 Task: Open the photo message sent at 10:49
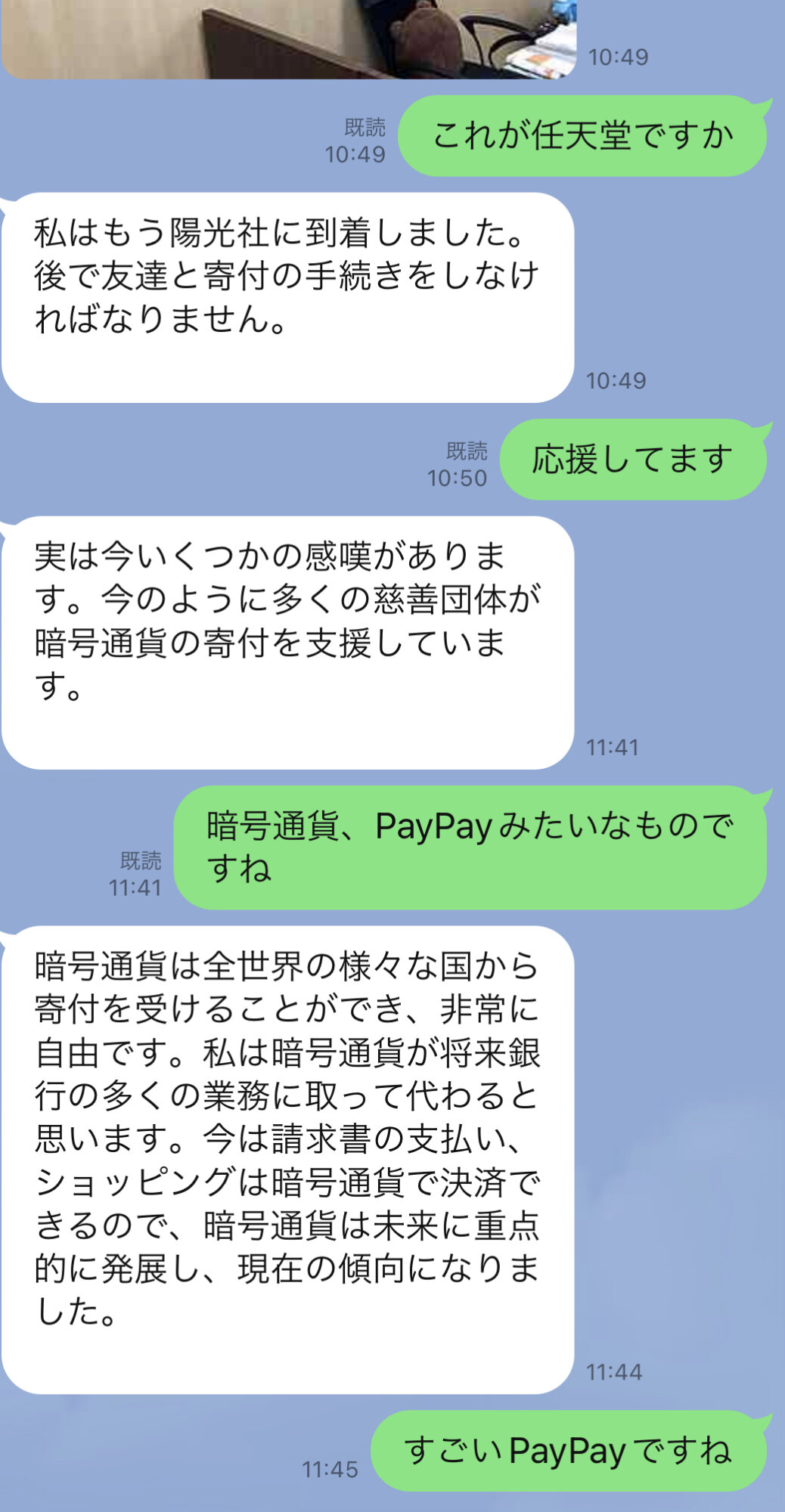(287, 38)
